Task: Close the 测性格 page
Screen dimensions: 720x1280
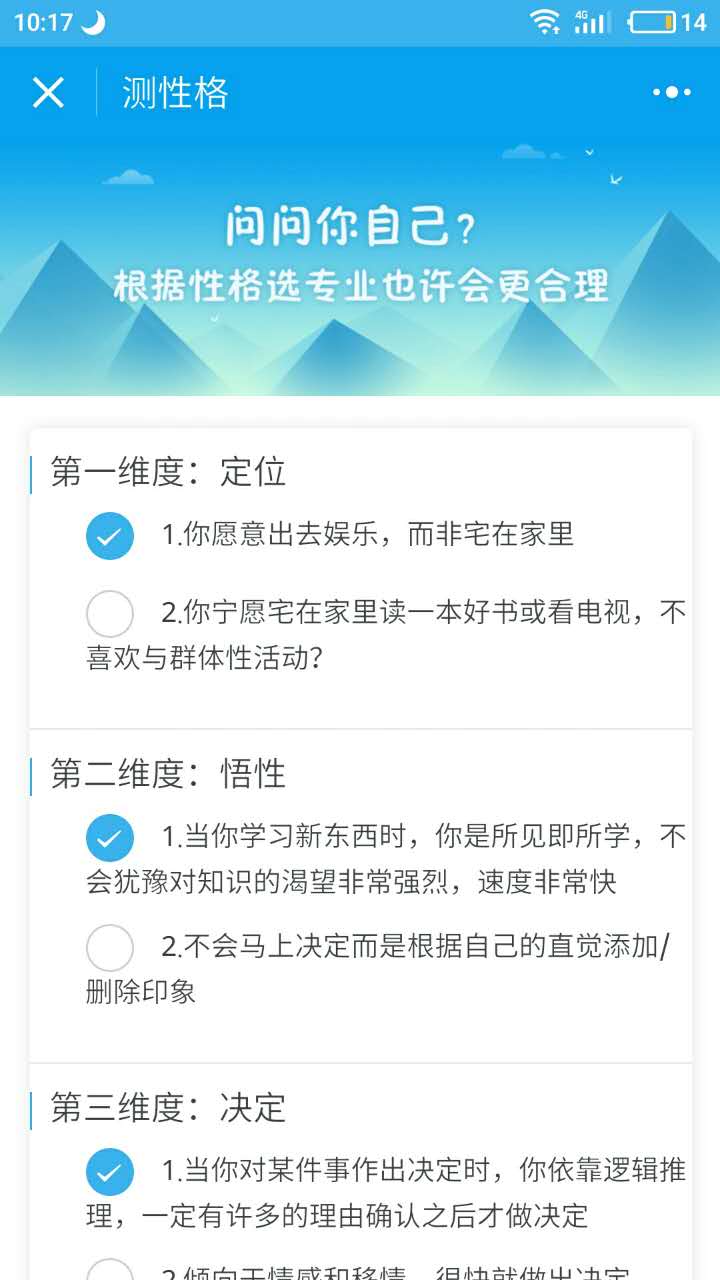Action: coord(48,93)
